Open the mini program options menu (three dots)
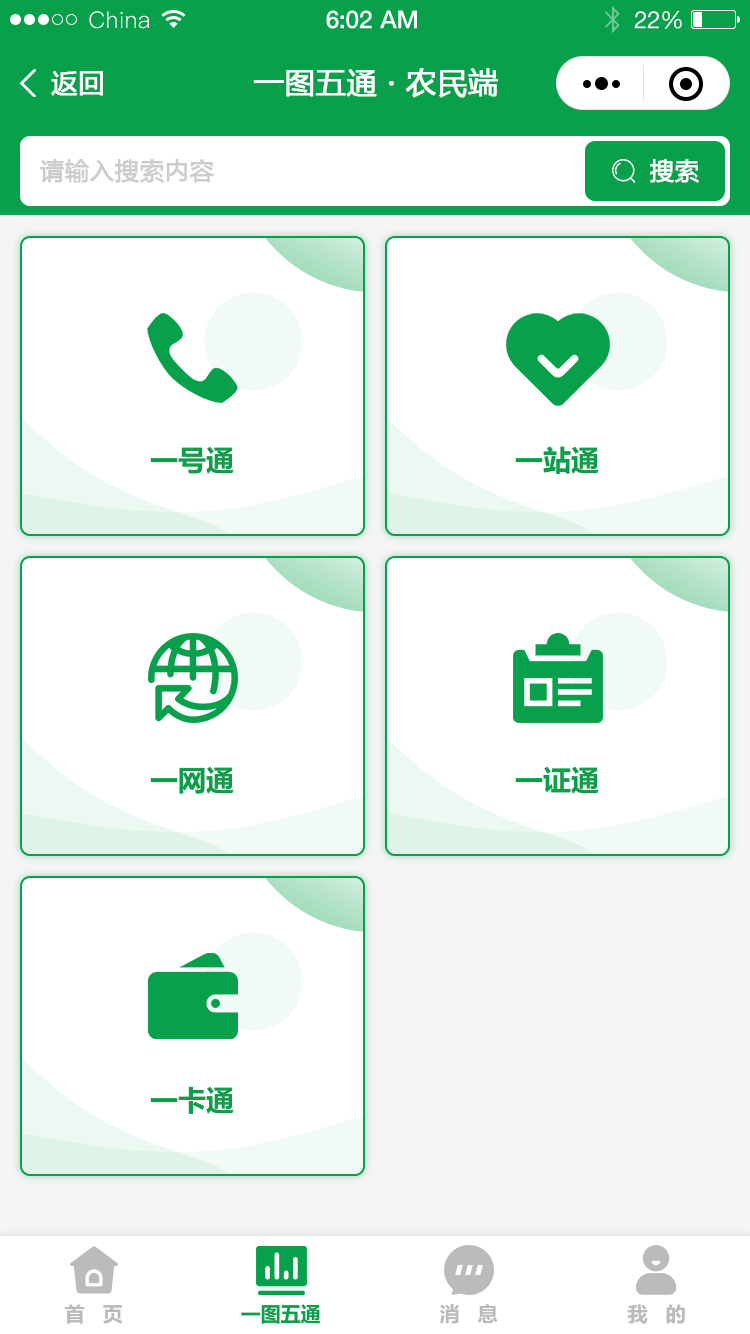The image size is (750, 1334). click(x=601, y=83)
